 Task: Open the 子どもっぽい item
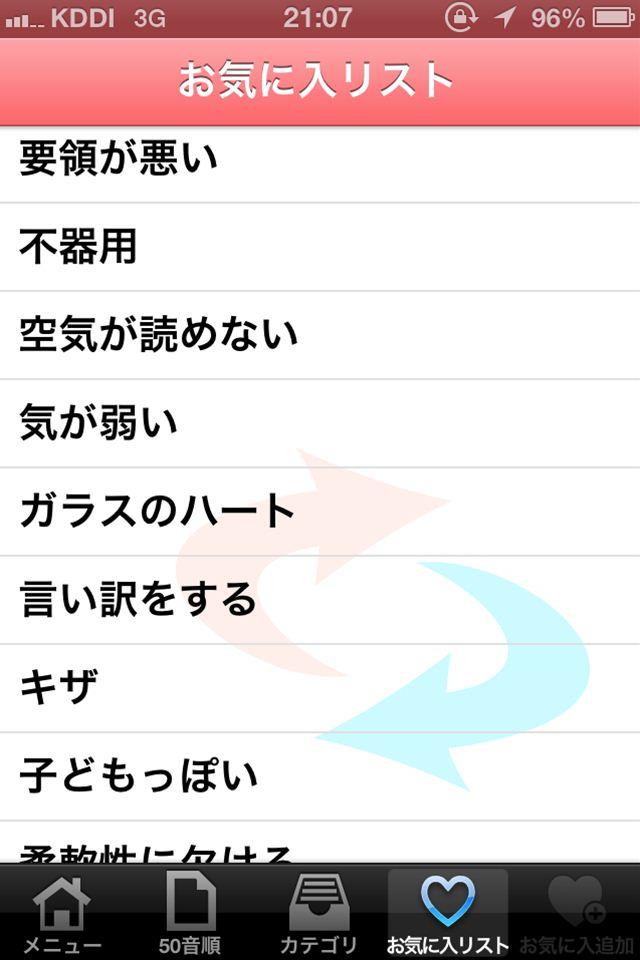tap(320, 775)
